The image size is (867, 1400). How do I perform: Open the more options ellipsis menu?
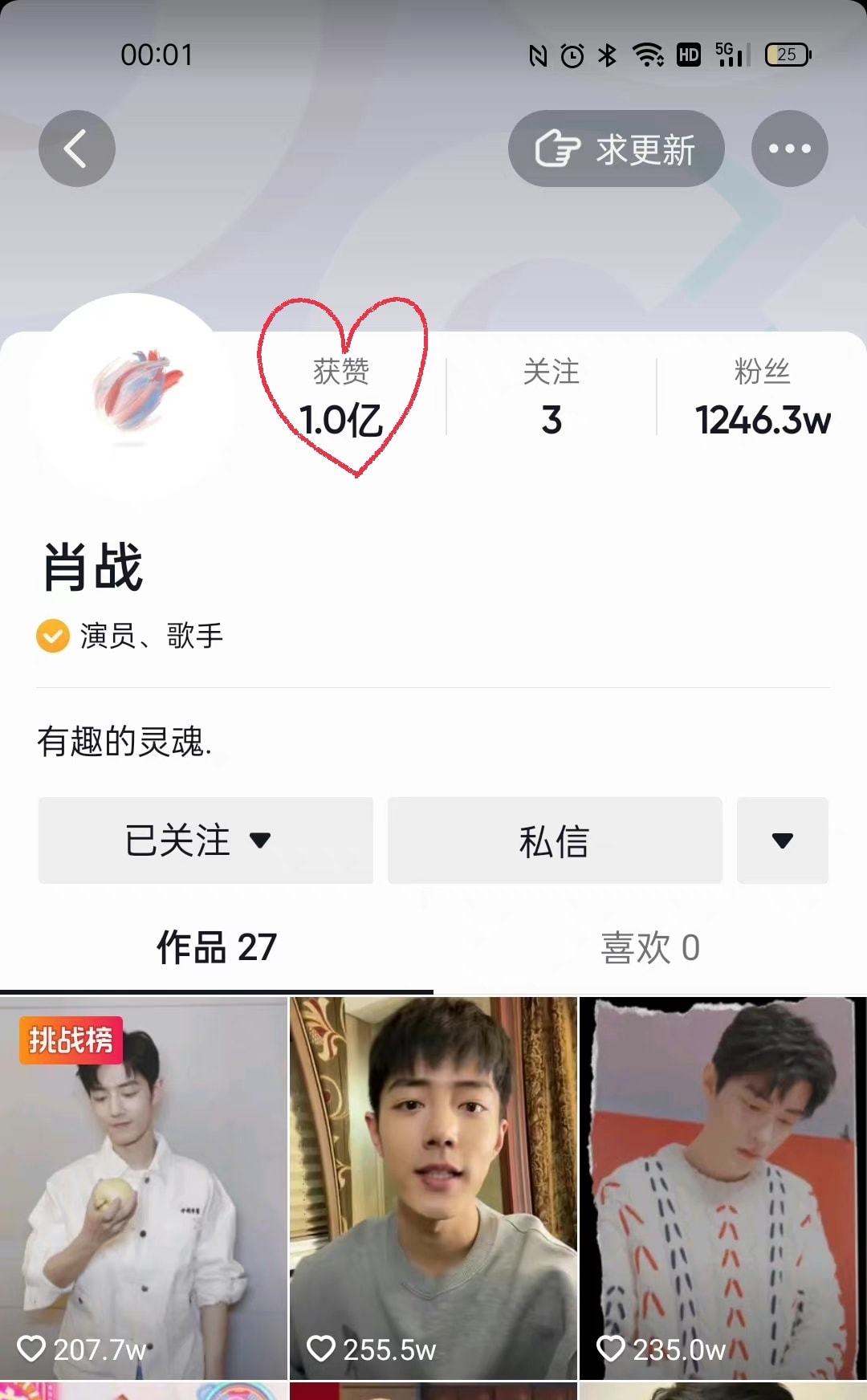(x=790, y=149)
